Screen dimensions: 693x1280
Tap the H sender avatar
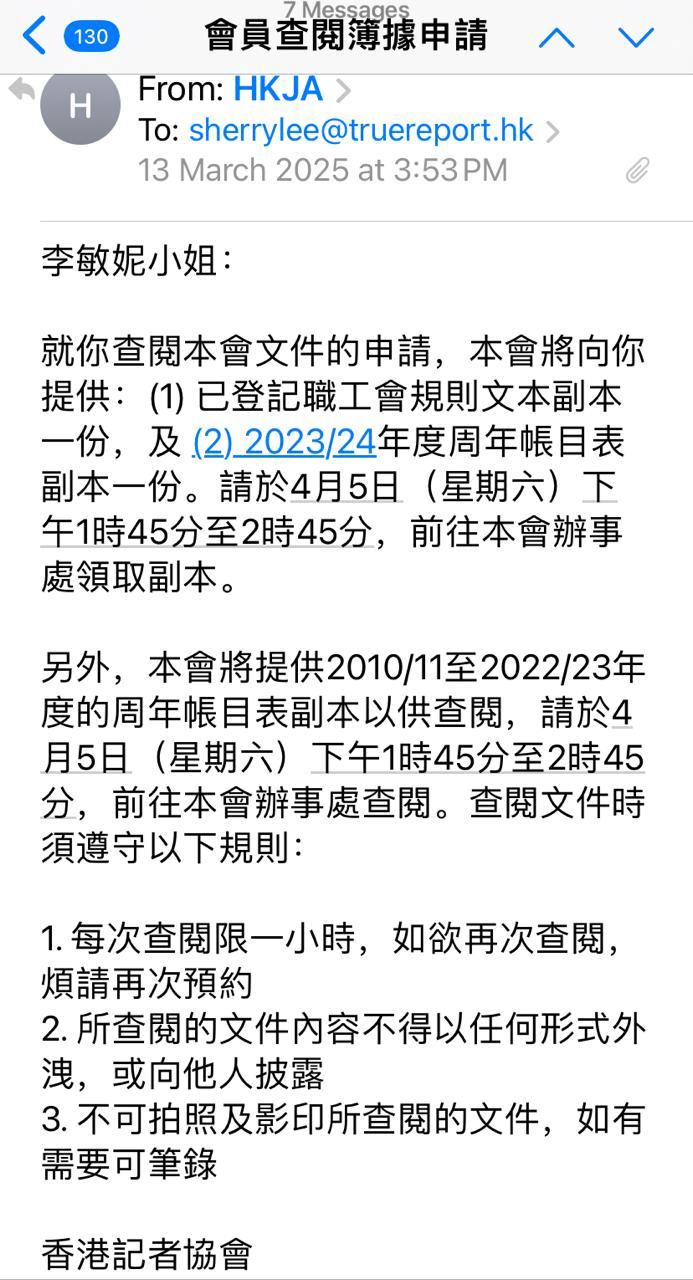coord(80,105)
